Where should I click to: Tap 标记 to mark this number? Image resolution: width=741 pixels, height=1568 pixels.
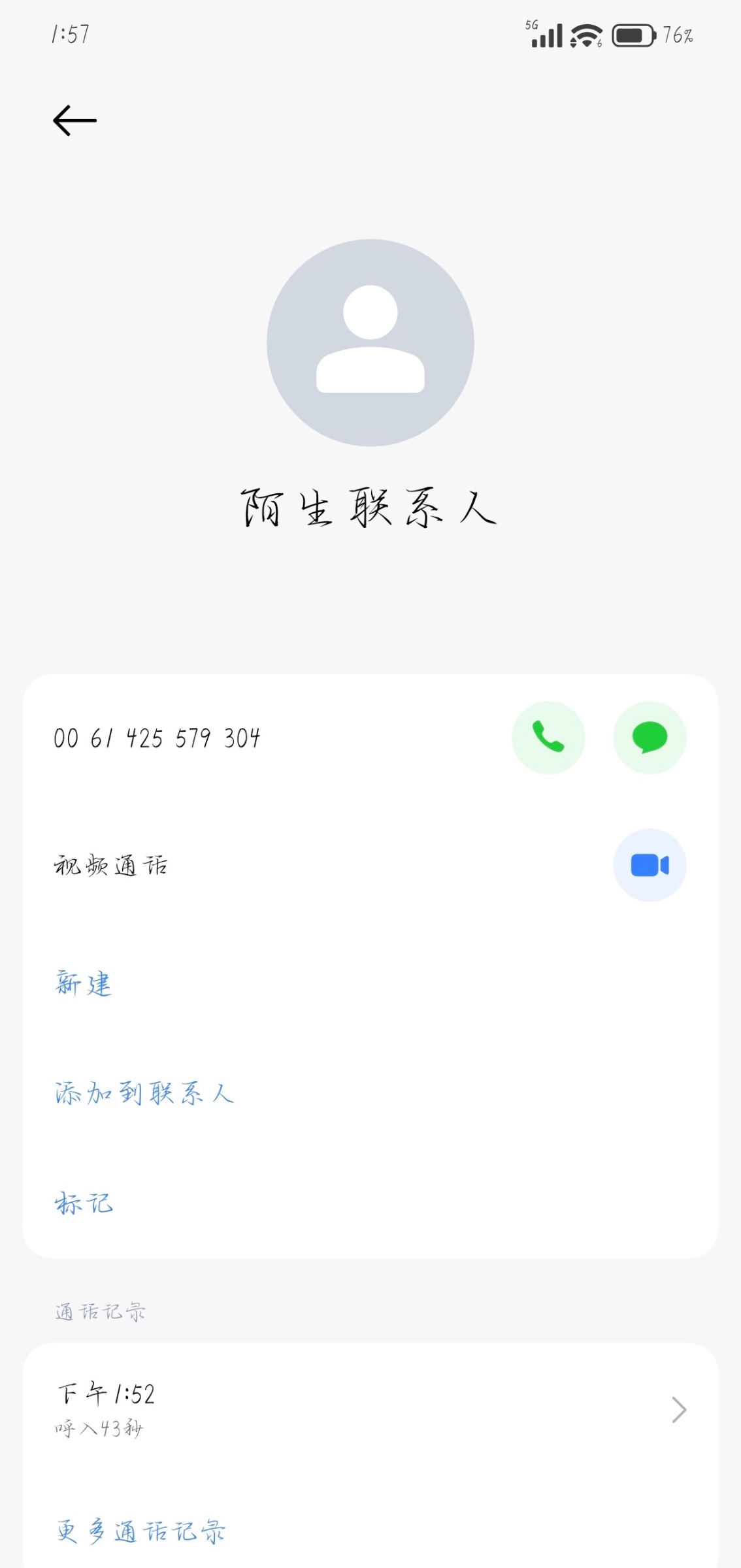pos(84,1203)
